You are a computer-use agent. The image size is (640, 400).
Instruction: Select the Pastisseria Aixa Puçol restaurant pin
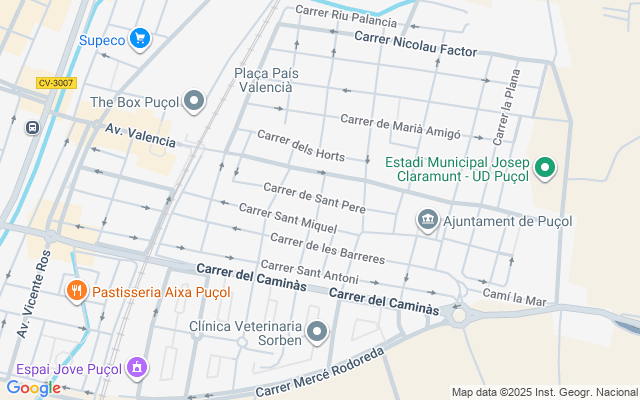(76, 291)
